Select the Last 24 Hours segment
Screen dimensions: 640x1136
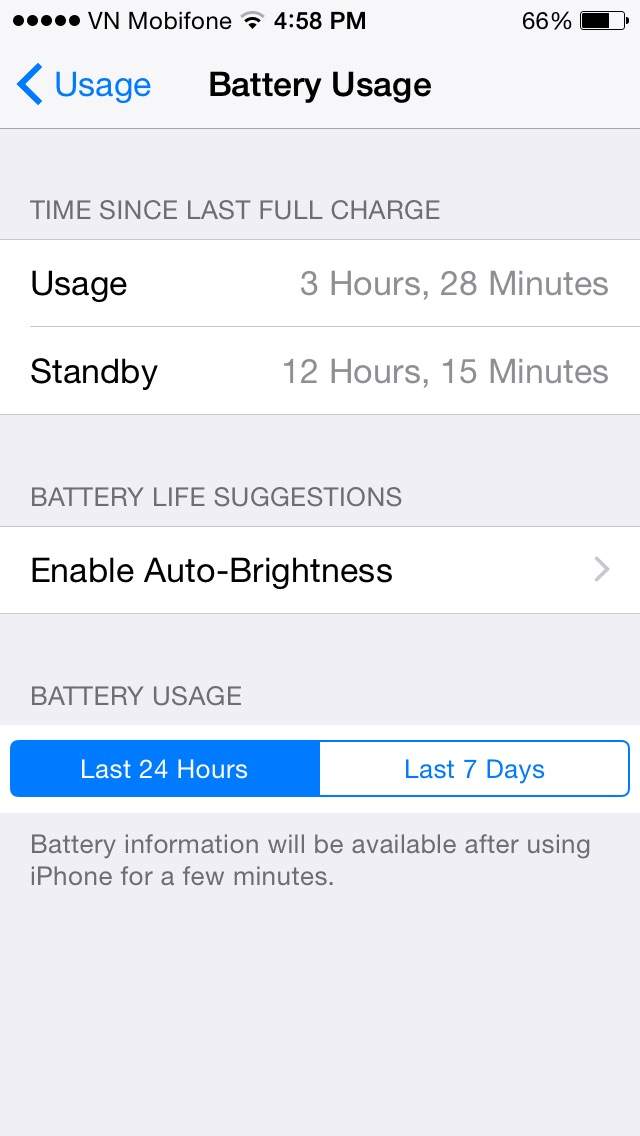coord(165,769)
